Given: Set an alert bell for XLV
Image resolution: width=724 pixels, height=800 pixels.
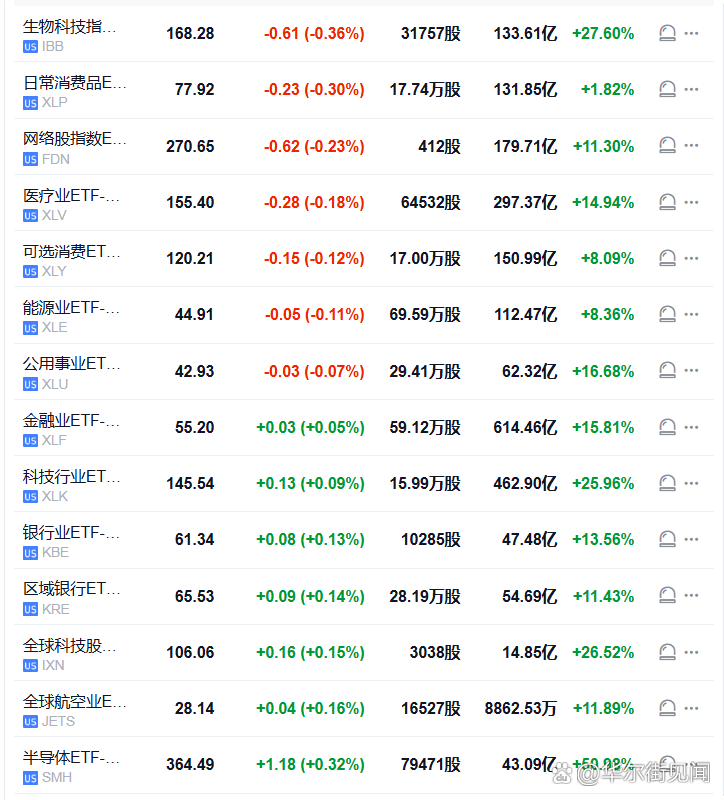Looking at the screenshot, I should click(x=668, y=202).
